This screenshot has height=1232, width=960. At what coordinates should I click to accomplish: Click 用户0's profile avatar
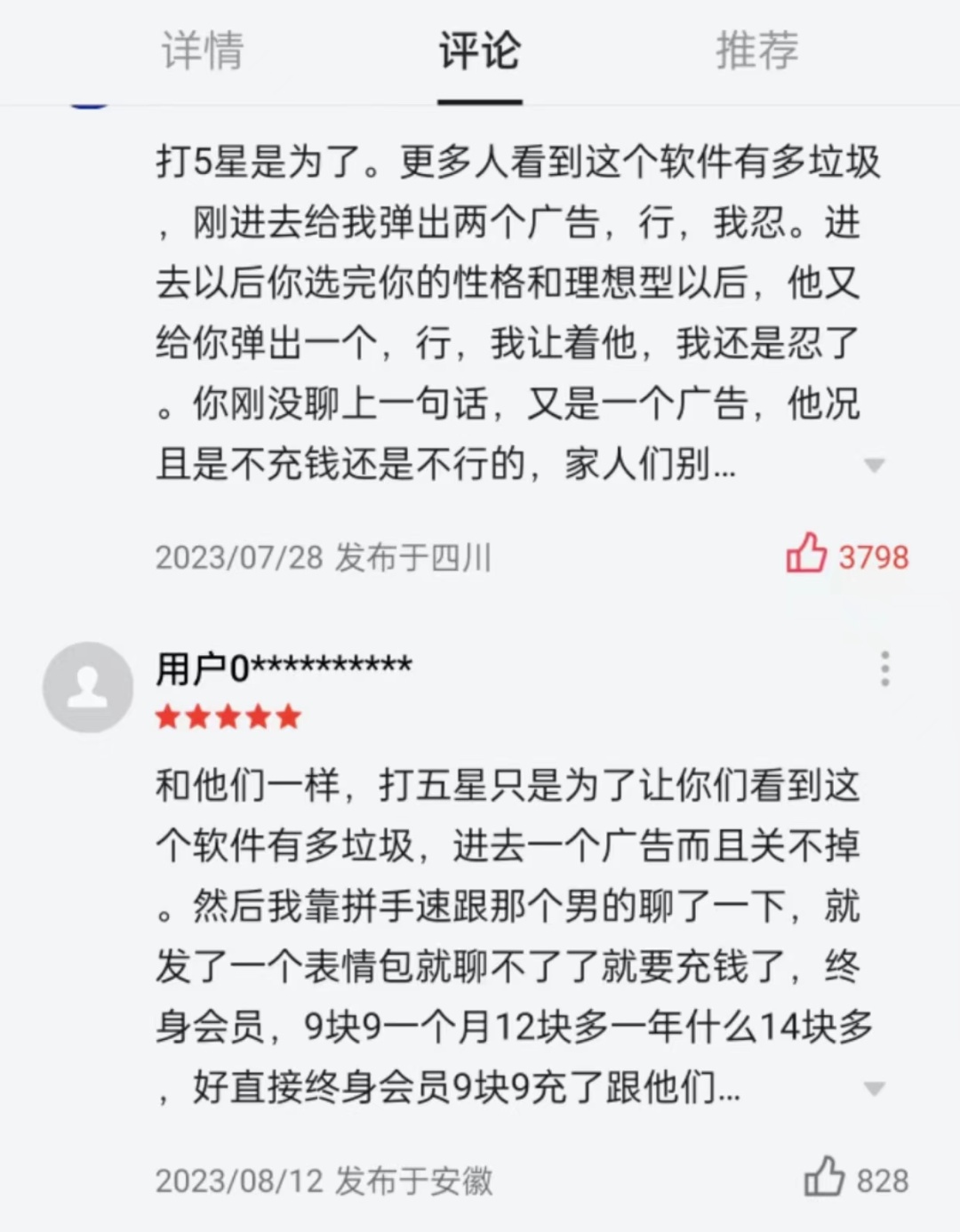(87, 687)
